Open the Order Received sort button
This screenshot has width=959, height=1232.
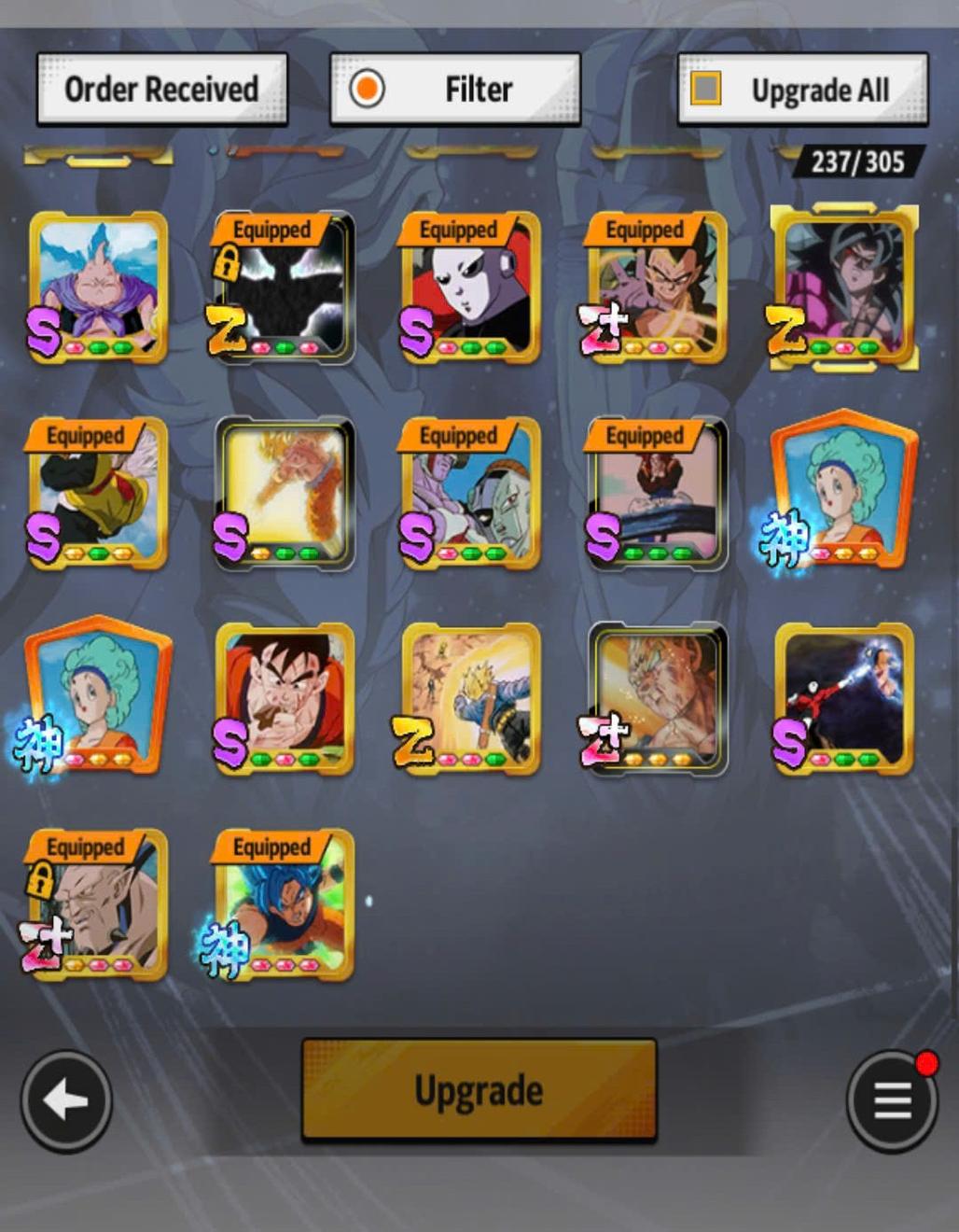tap(161, 90)
